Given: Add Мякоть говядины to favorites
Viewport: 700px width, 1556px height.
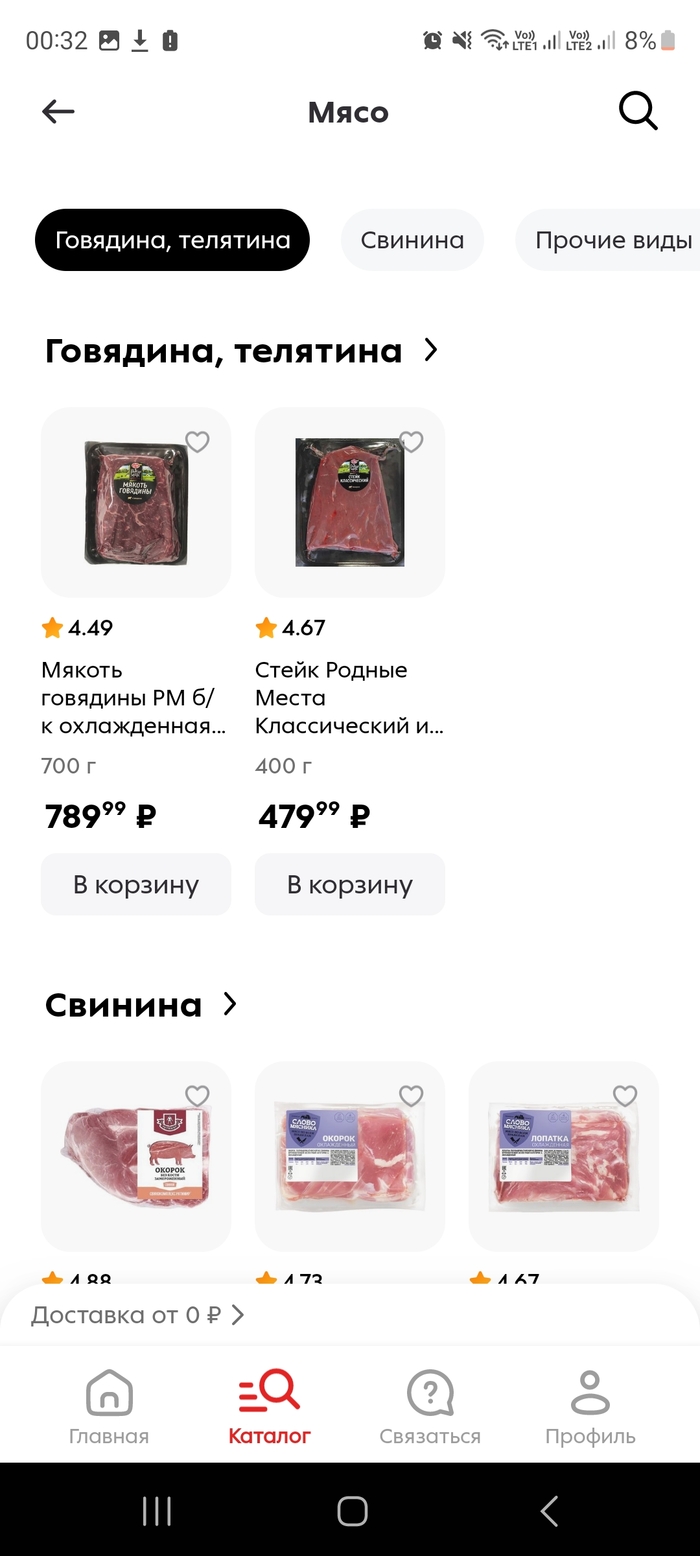Looking at the screenshot, I should [197, 442].
